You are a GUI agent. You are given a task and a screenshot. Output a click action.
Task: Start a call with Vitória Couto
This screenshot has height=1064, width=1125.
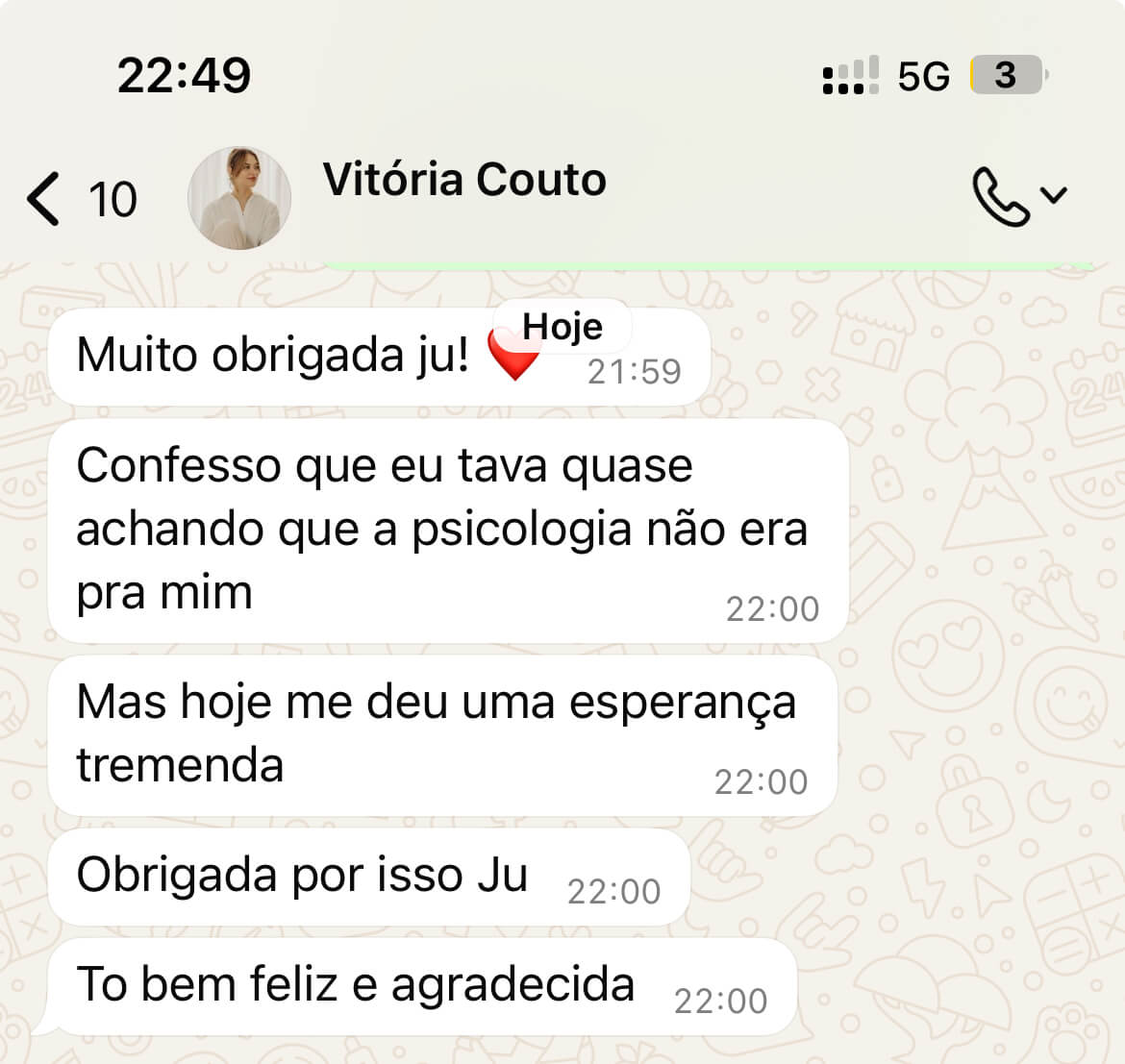pyautogui.click(x=1000, y=196)
